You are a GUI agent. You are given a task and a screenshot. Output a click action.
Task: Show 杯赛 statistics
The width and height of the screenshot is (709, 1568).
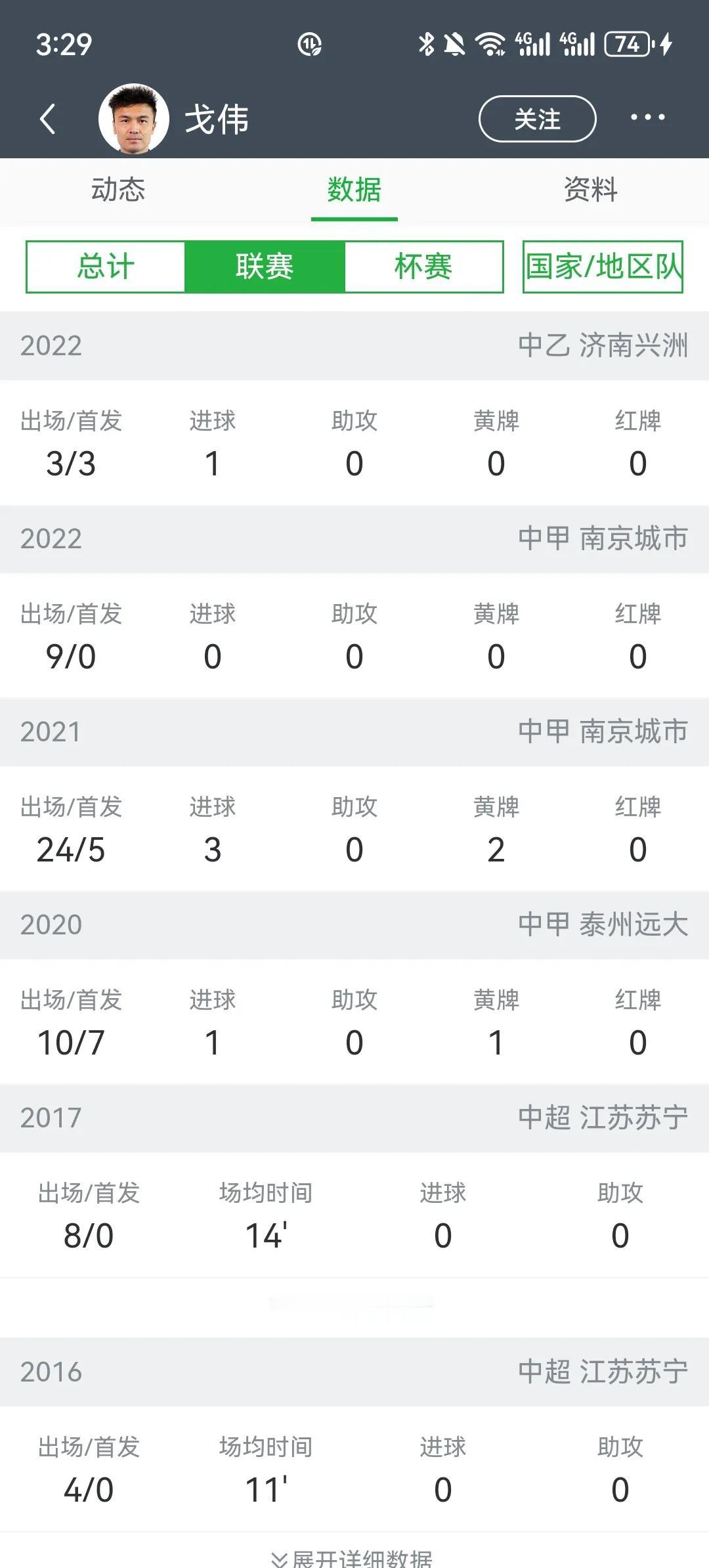[x=424, y=267]
